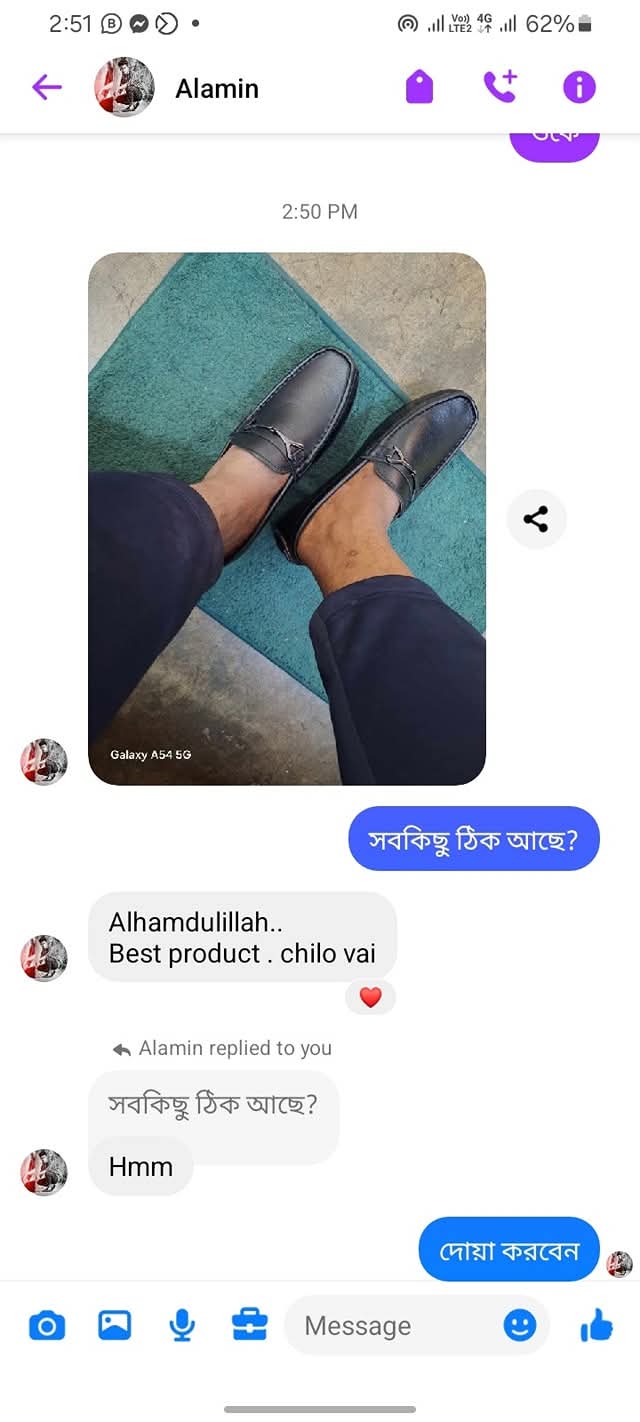640x1422 pixels.
Task: Record a voice message
Action: pyautogui.click(x=181, y=1326)
